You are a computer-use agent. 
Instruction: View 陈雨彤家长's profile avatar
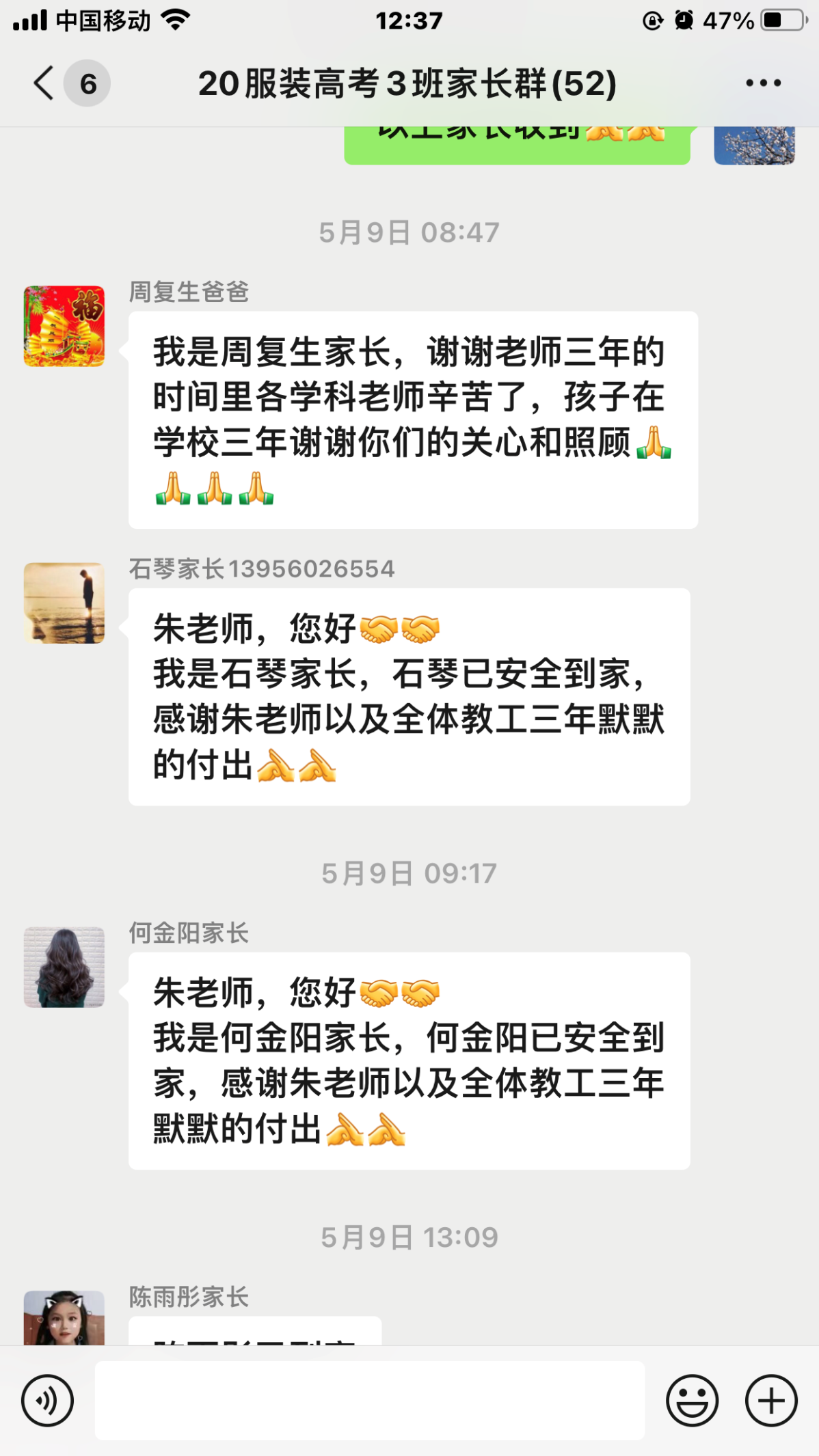[x=64, y=1319]
